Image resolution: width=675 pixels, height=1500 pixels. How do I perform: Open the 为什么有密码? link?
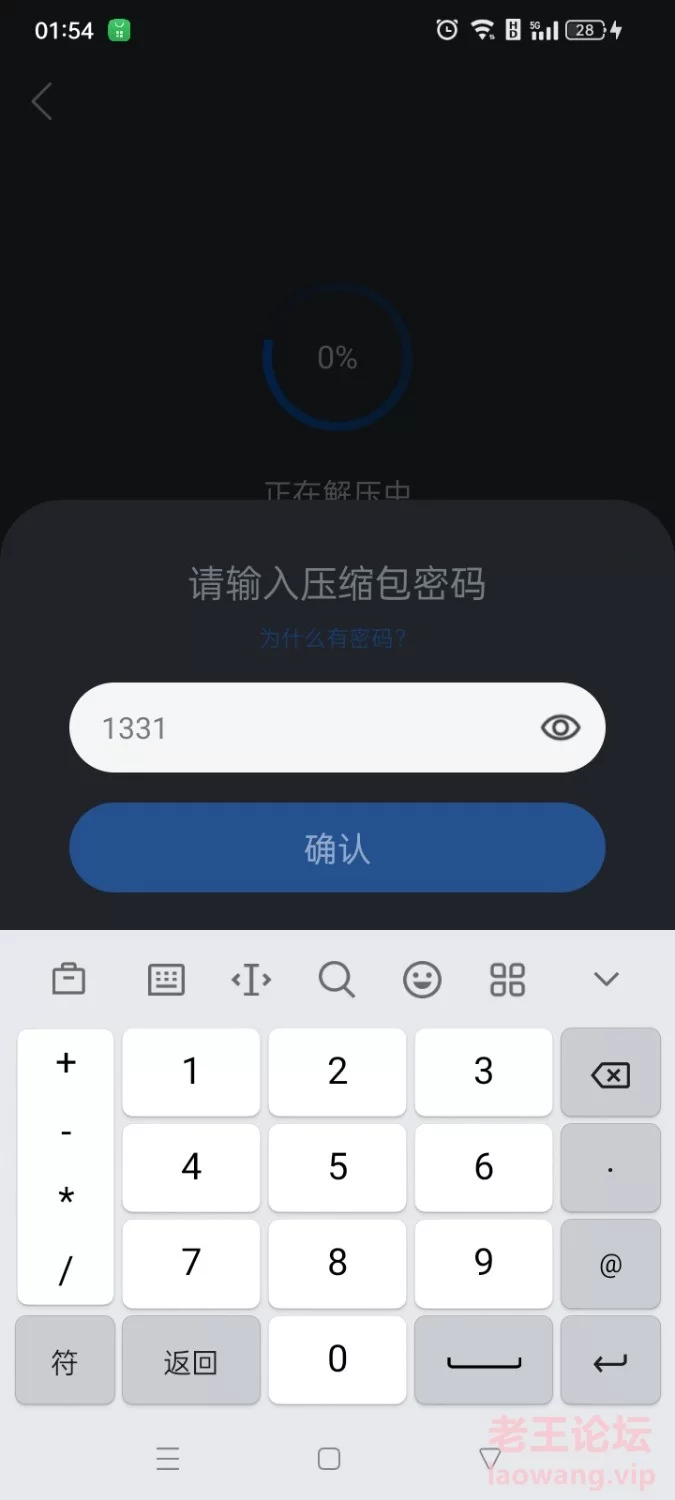click(333, 638)
